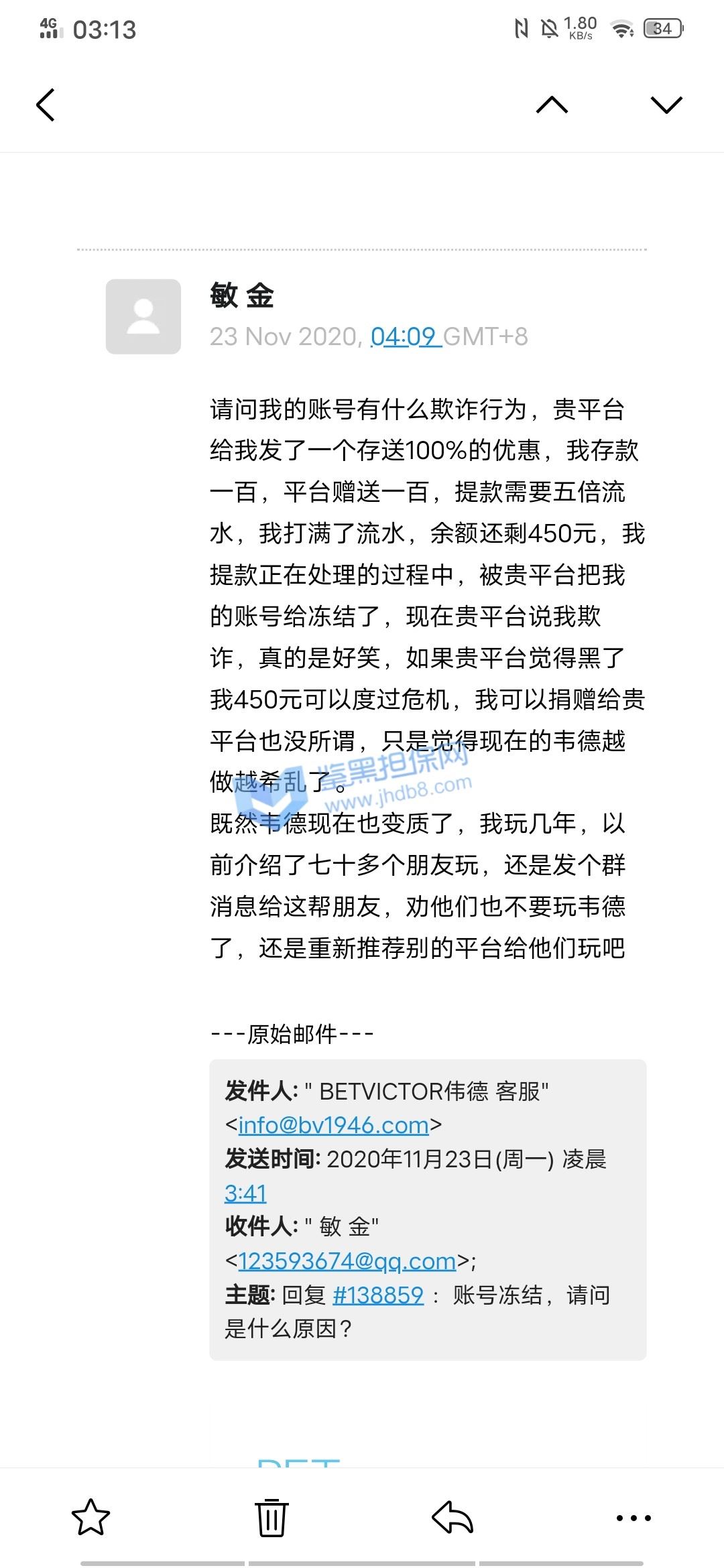The height and width of the screenshot is (1568, 724).
Task: Tap the 3:41 time link
Action: click(x=245, y=1193)
